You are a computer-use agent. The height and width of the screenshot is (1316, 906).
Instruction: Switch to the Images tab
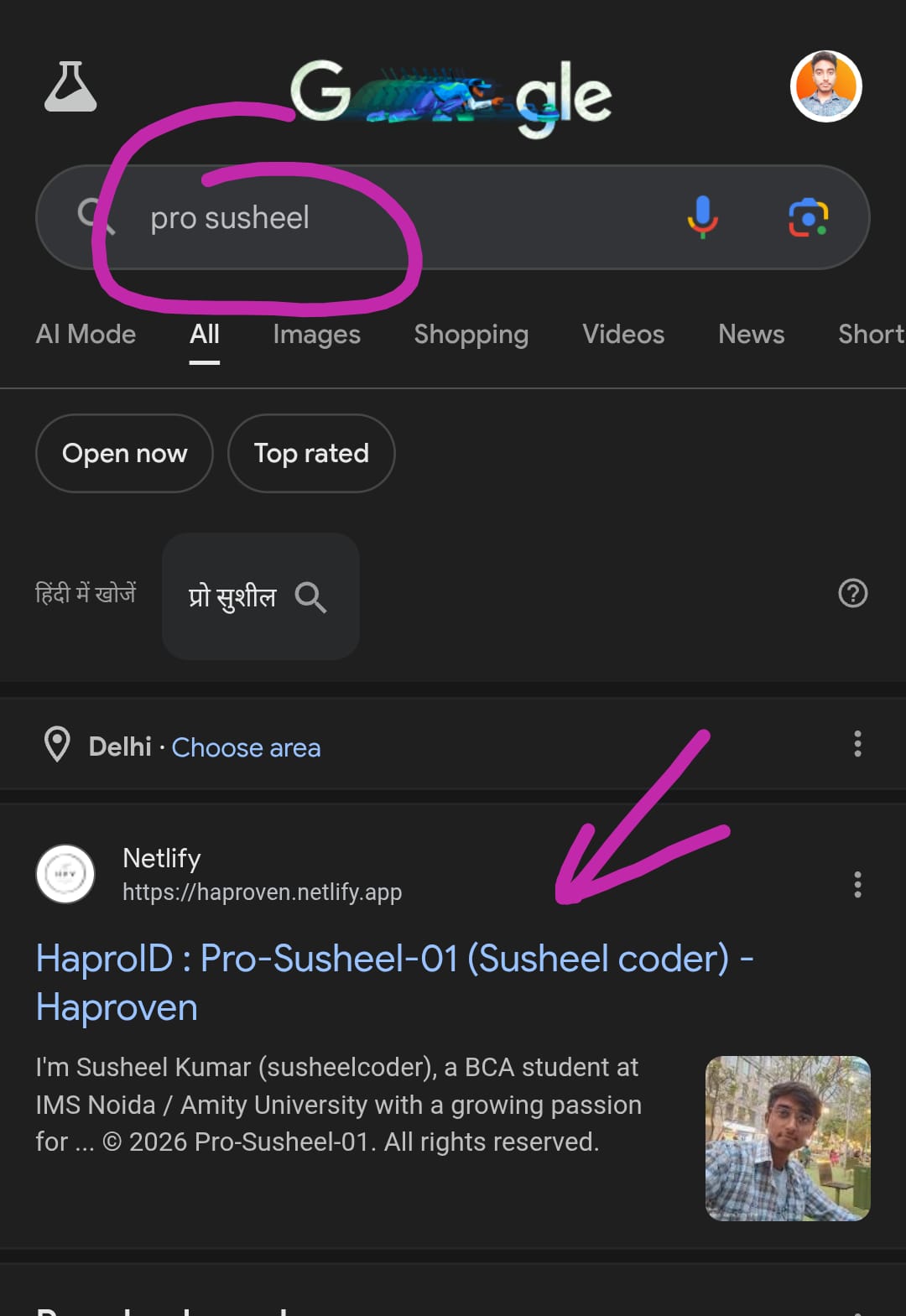point(316,335)
